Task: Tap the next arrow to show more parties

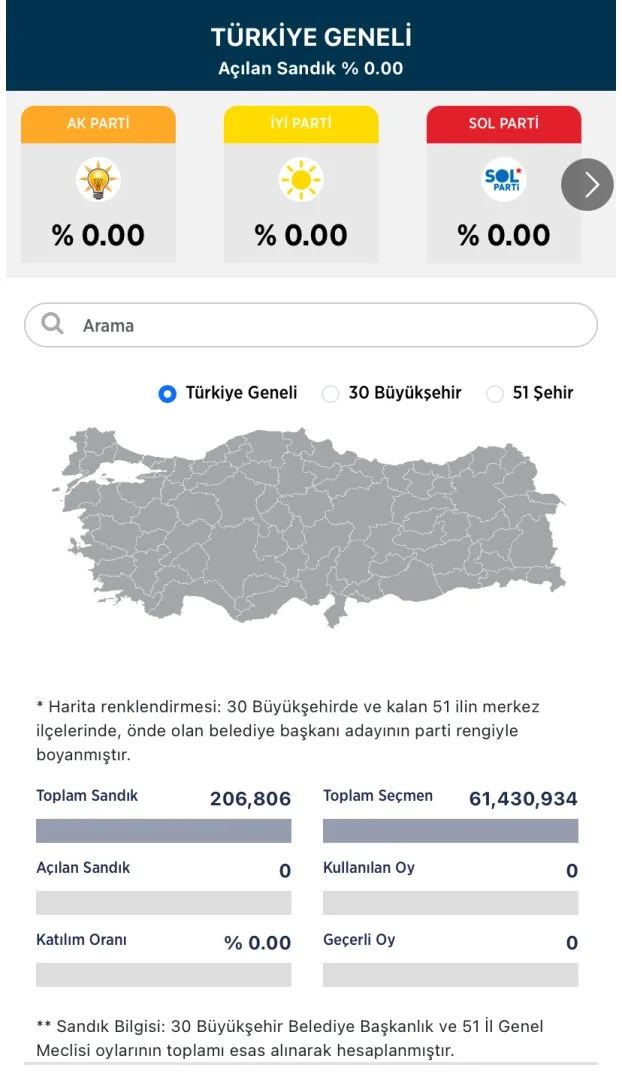Action: (x=587, y=185)
